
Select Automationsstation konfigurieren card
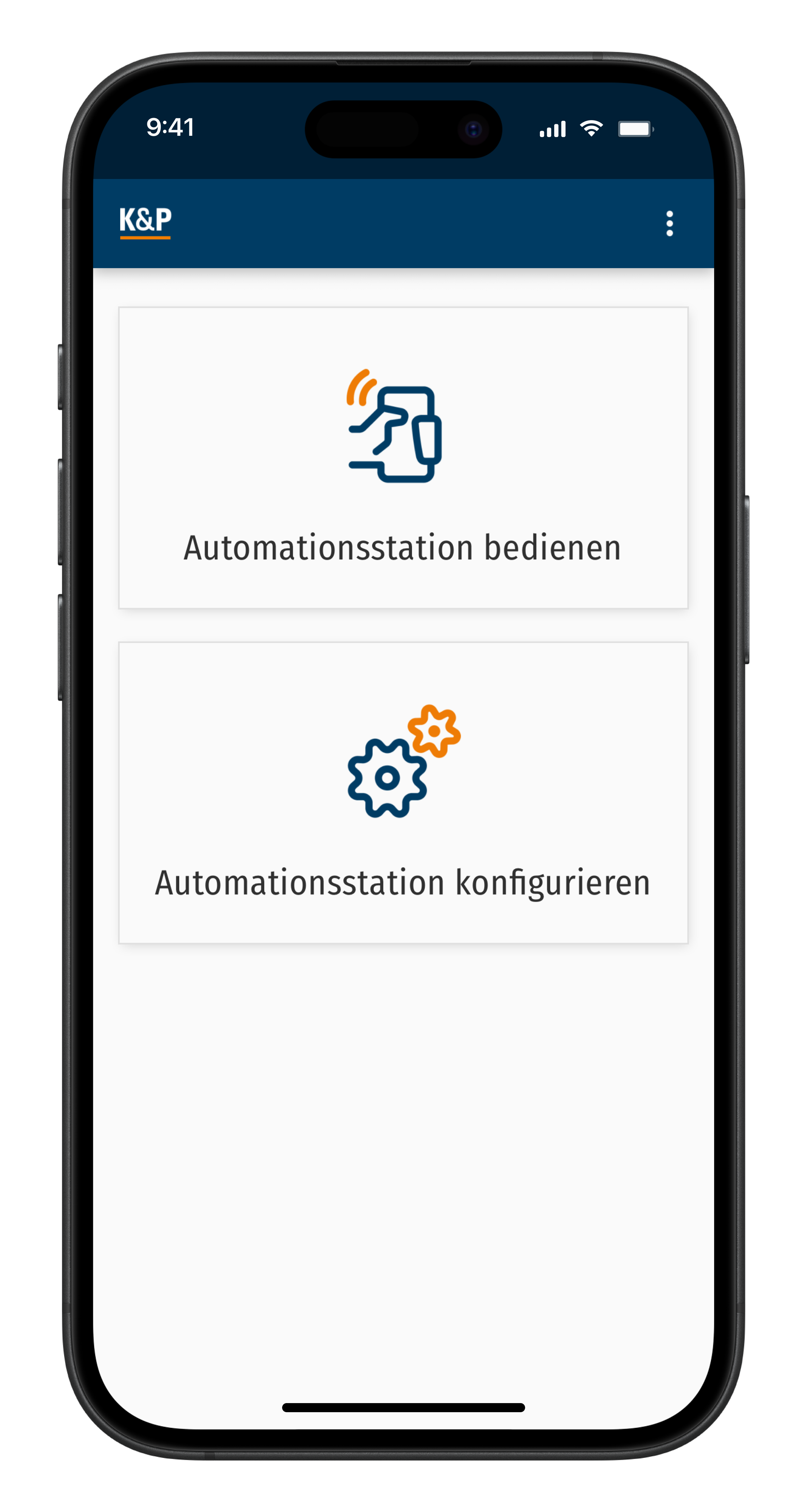[403, 792]
